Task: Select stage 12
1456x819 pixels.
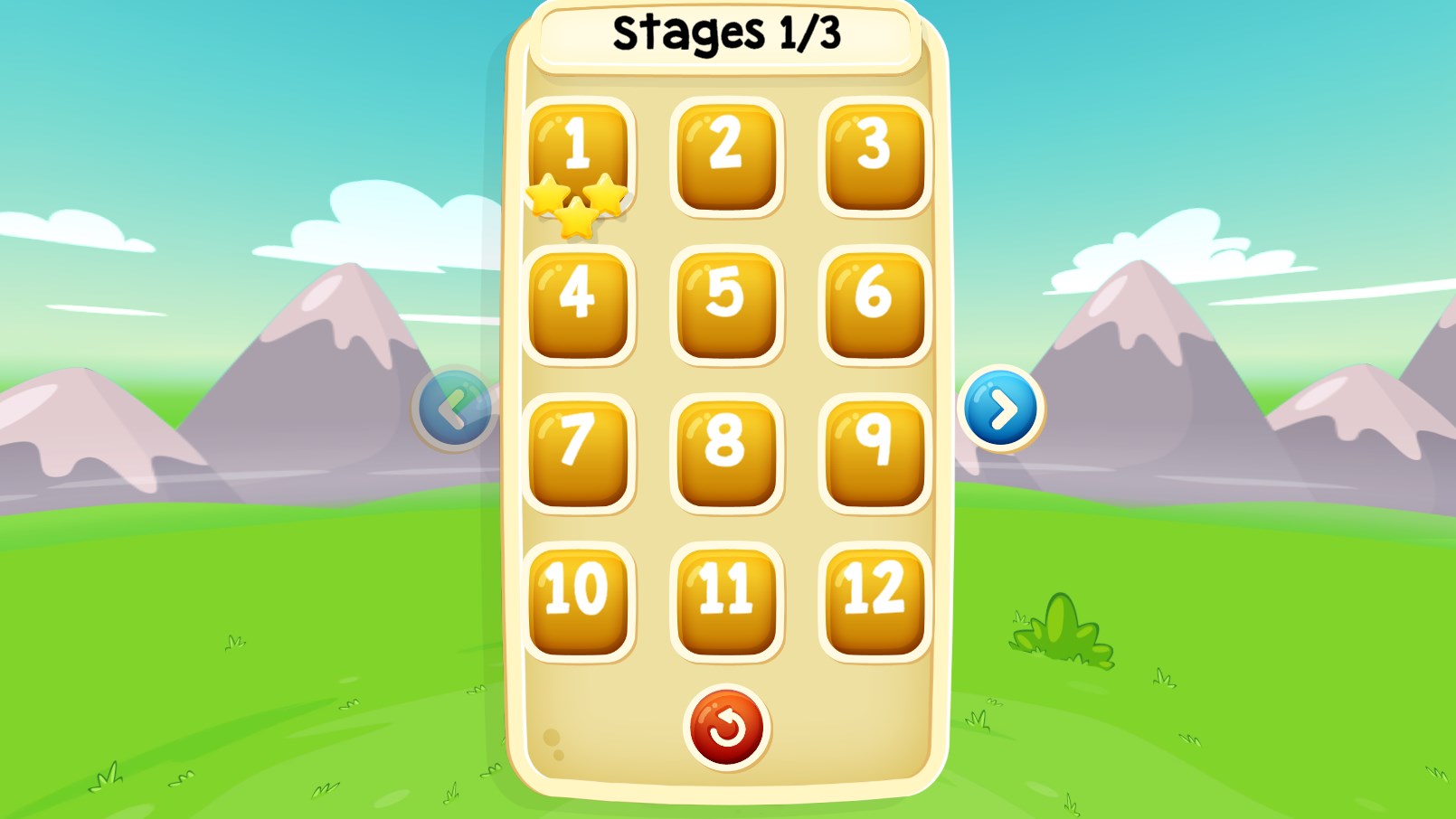Action: tap(875, 601)
